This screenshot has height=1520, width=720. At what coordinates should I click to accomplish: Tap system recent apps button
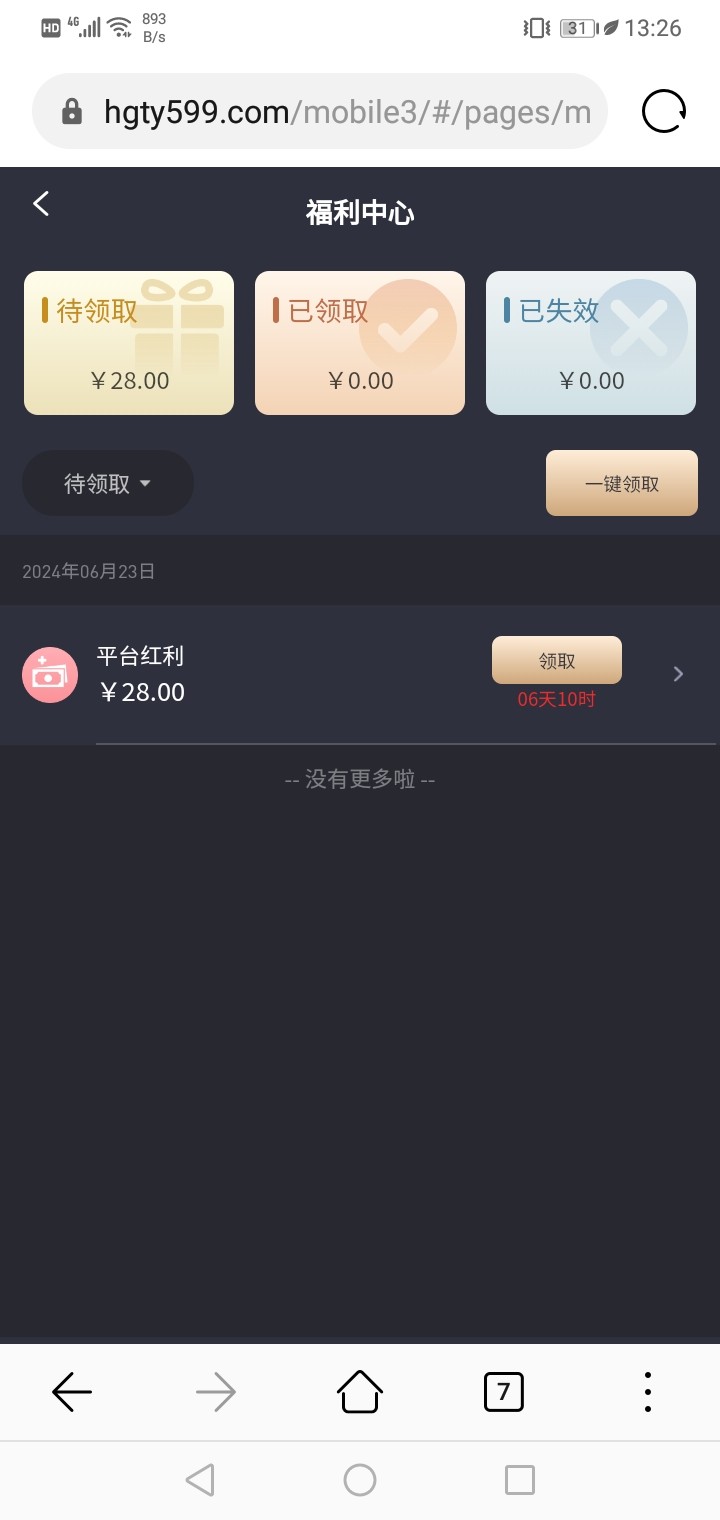pyautogui.click(x=519, y=1479)
